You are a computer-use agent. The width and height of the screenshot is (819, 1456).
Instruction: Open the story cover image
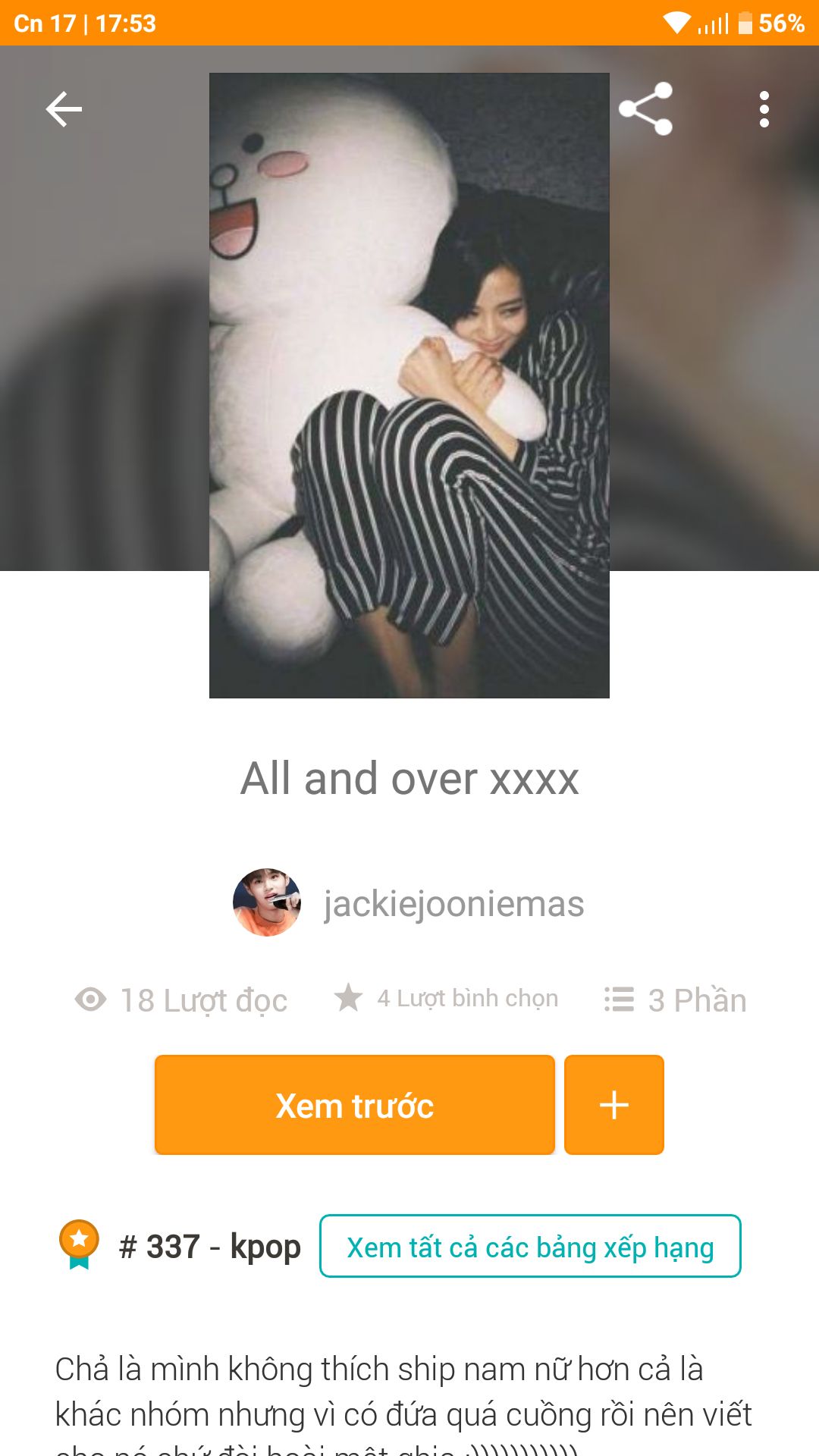click(x=409, y=385)
